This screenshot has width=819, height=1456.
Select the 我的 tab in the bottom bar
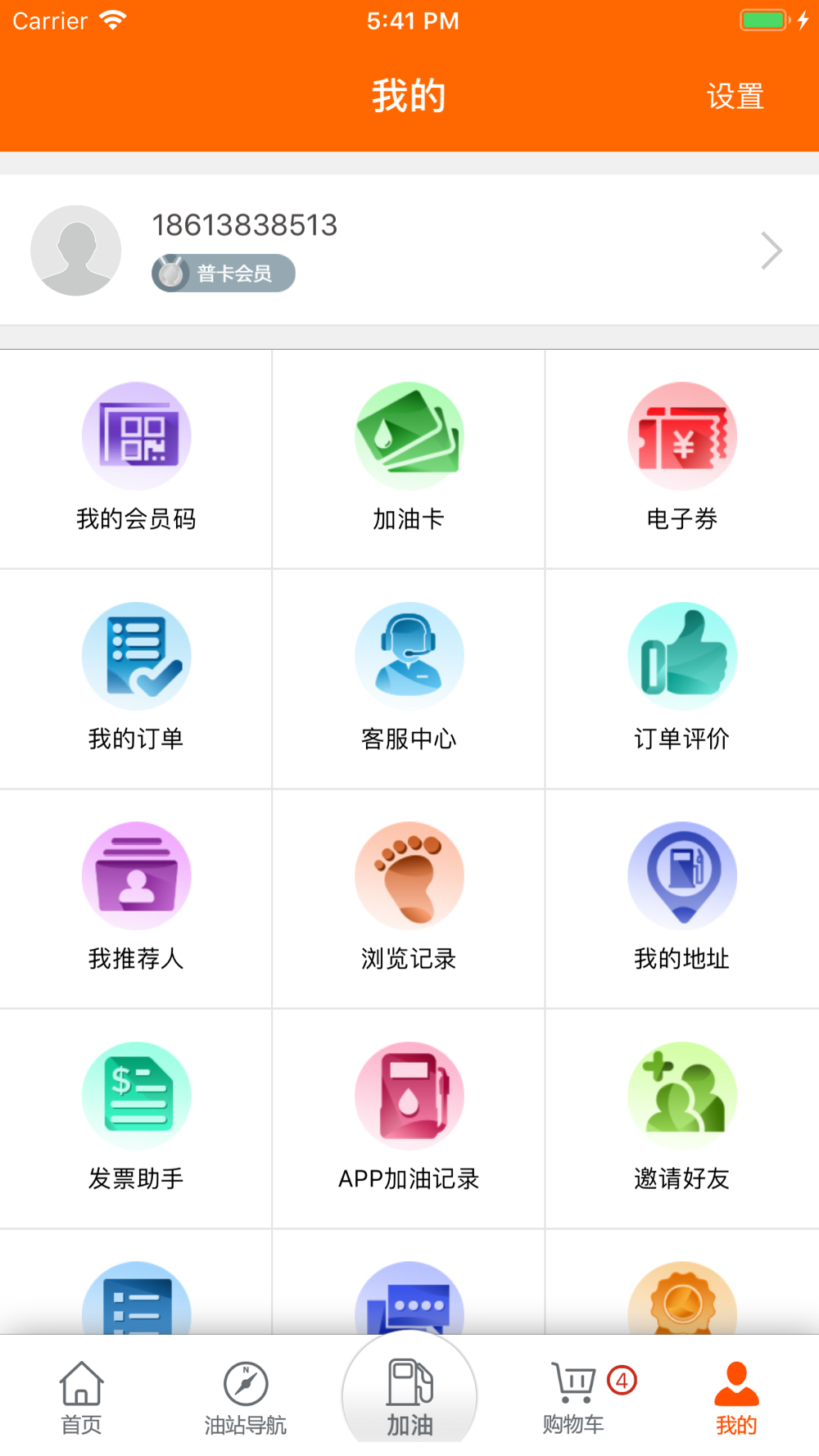736,1398
